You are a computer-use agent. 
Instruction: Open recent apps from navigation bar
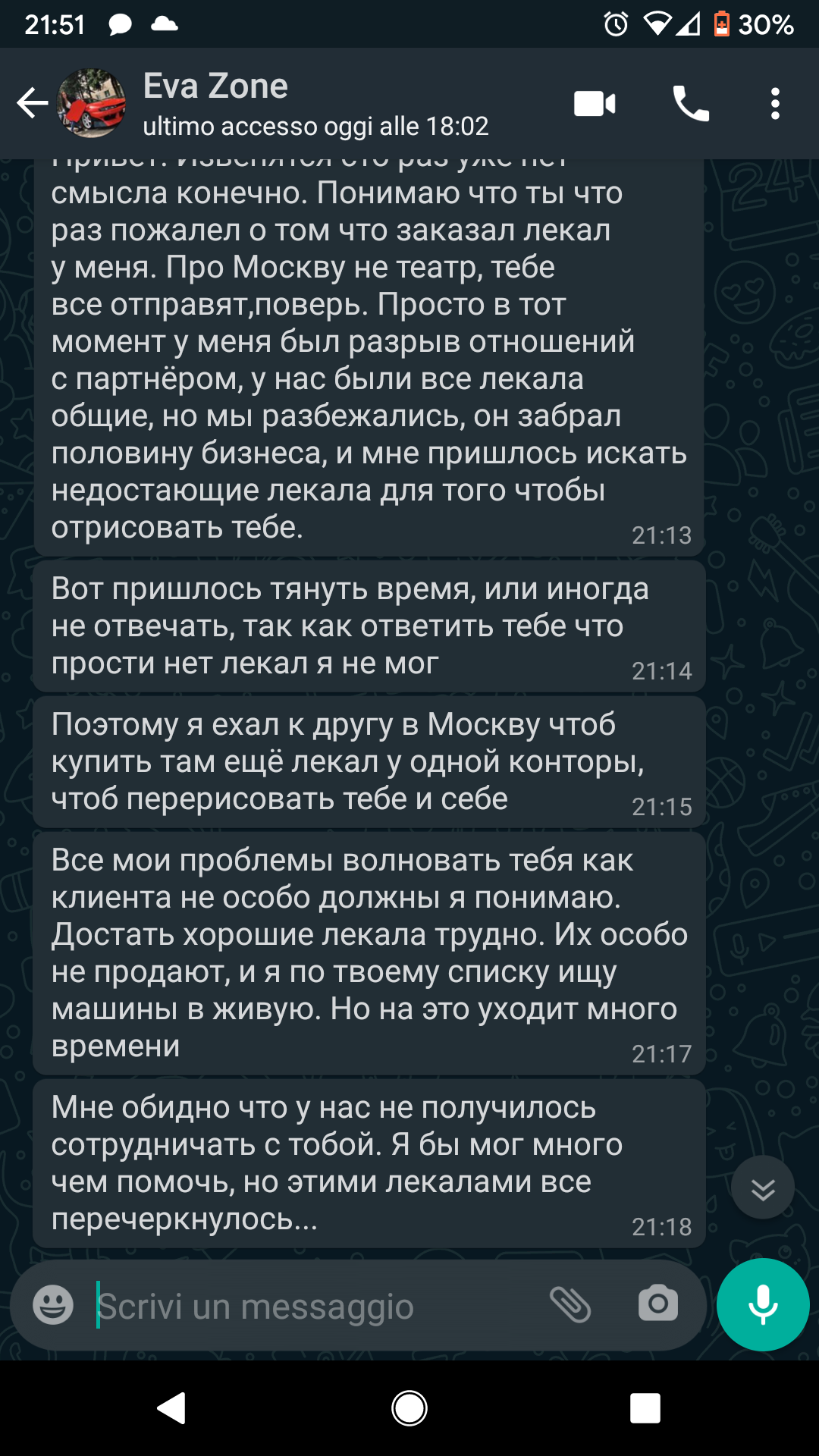tap(645, 1409)
